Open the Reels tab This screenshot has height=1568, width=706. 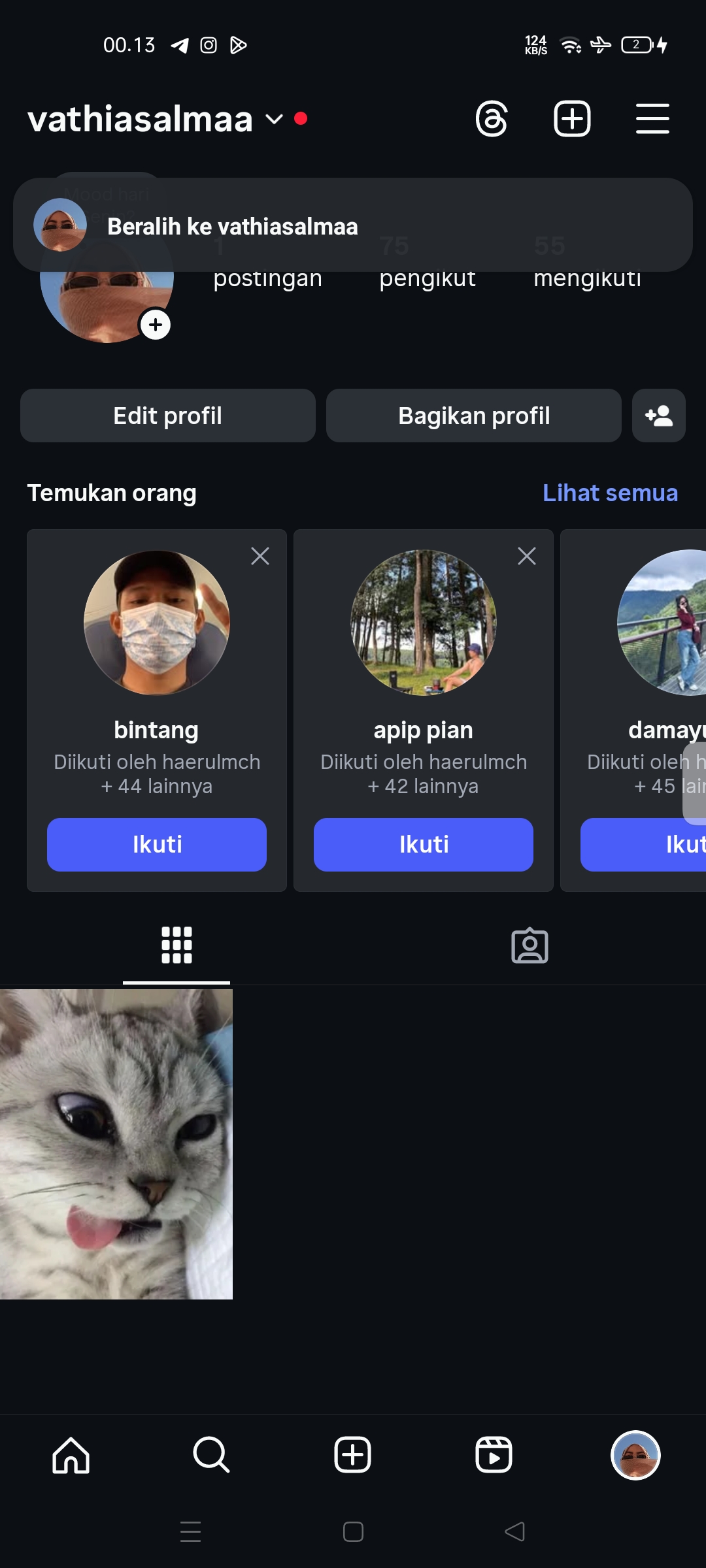point(494,1455)
